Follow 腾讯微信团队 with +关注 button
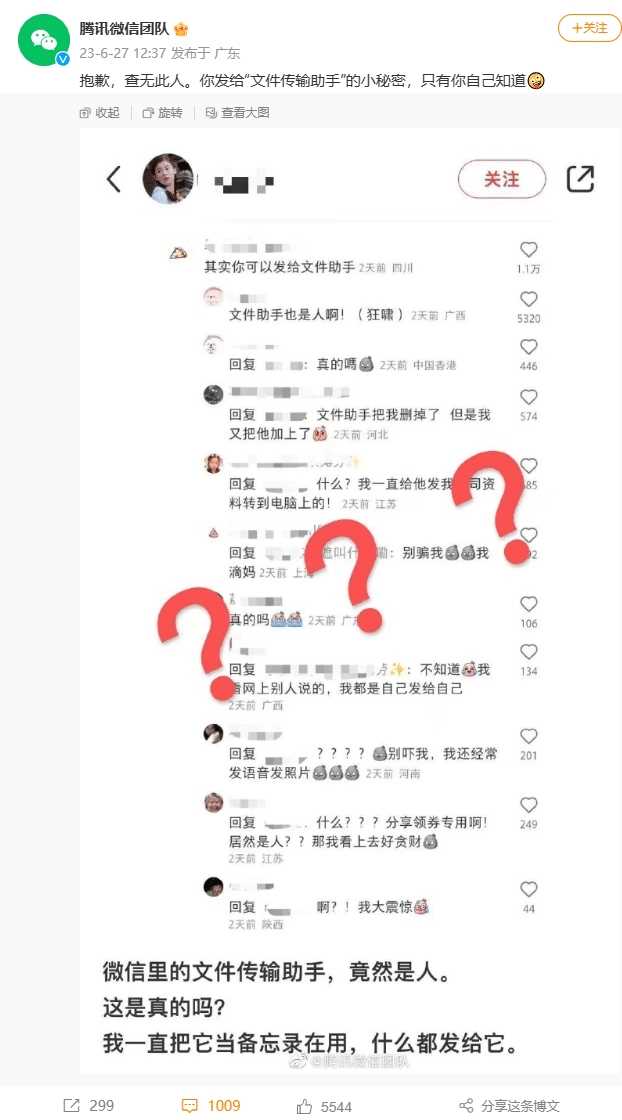Image resolution: width=622 pixels, height=1120 pixels. click(589, 28)
